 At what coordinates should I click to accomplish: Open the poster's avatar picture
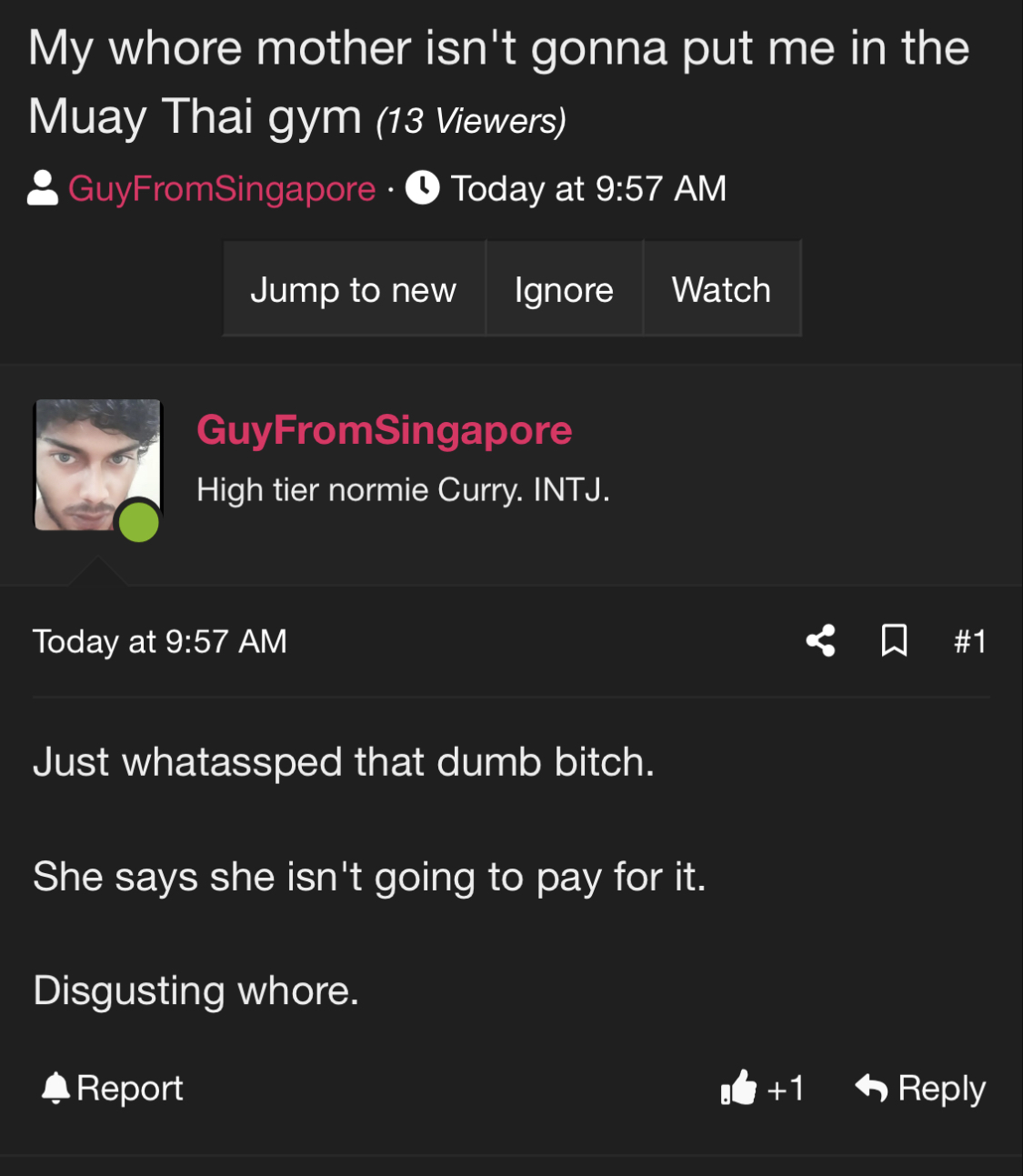point(98,465)
